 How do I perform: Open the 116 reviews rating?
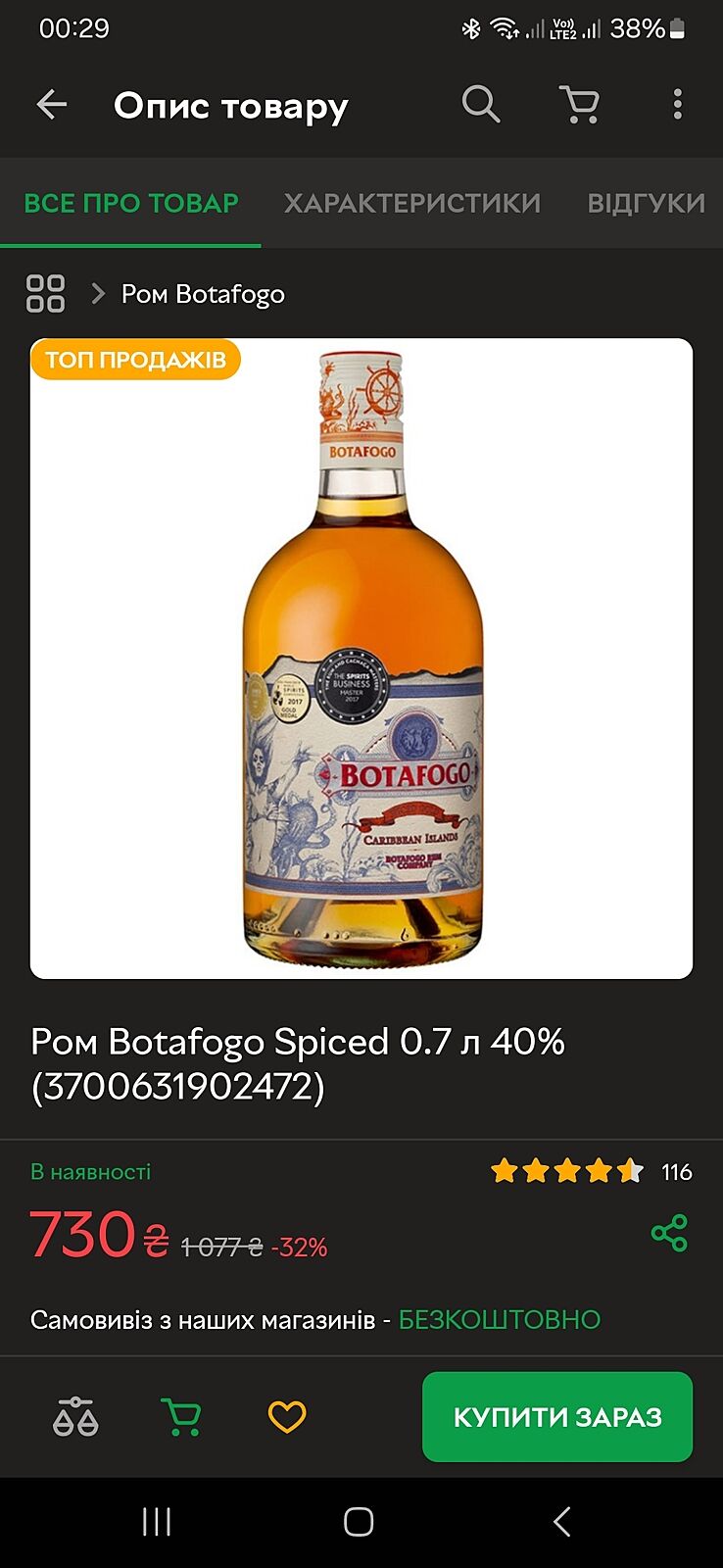(x=591, y=1171)
